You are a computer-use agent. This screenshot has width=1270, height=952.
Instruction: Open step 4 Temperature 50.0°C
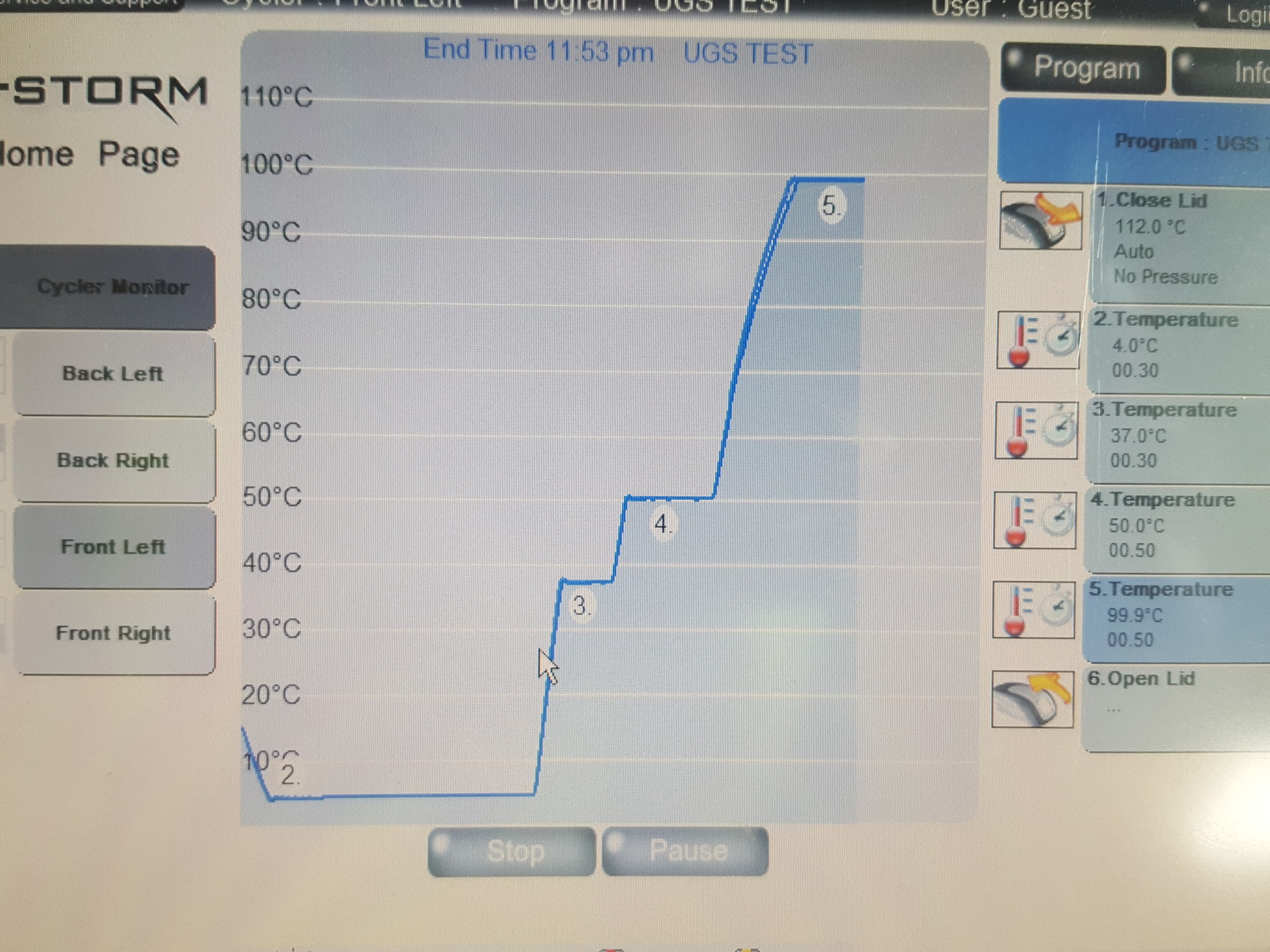click(1176, 525)
